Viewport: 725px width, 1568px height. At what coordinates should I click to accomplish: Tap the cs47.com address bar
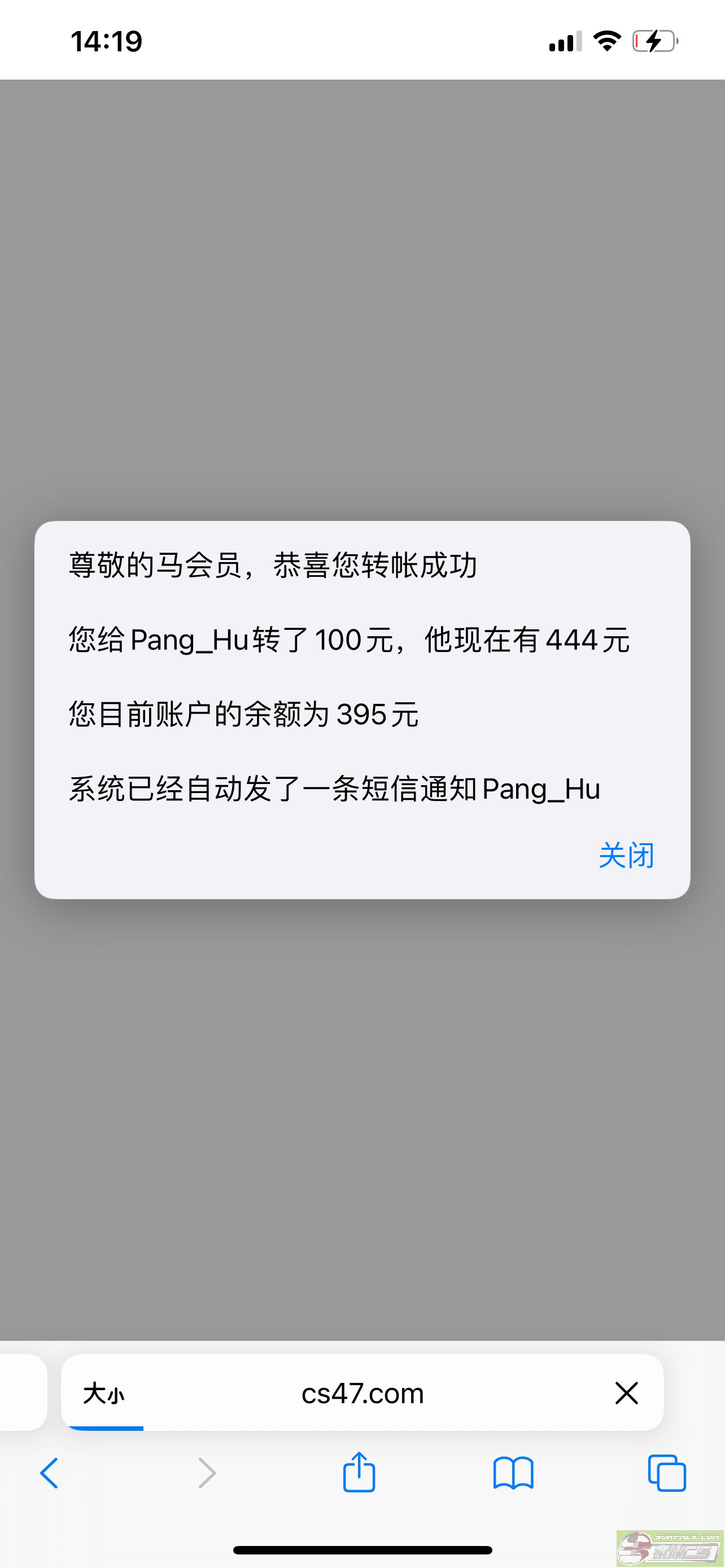pos(362,1393)
